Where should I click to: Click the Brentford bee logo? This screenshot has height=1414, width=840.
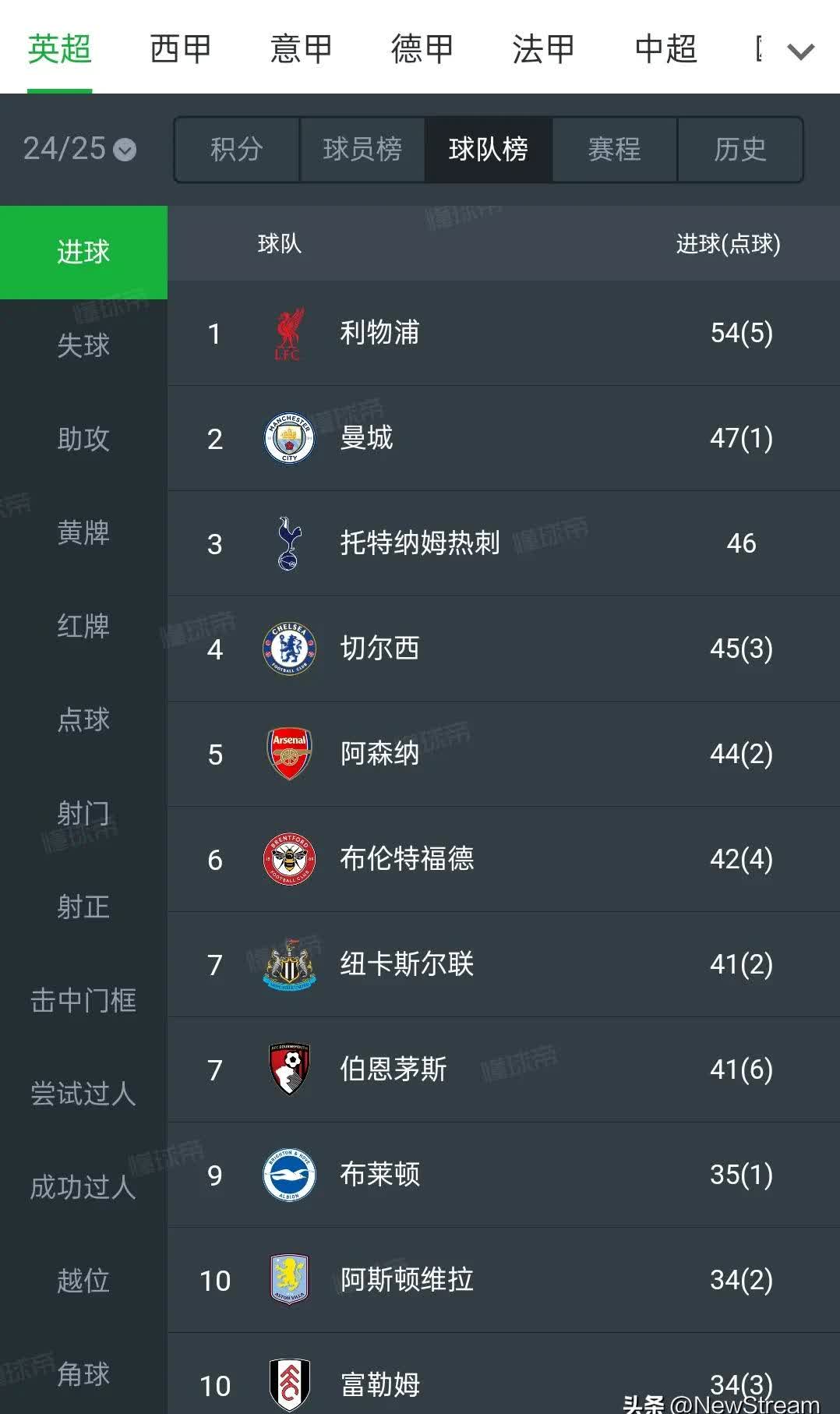(288, 859)
